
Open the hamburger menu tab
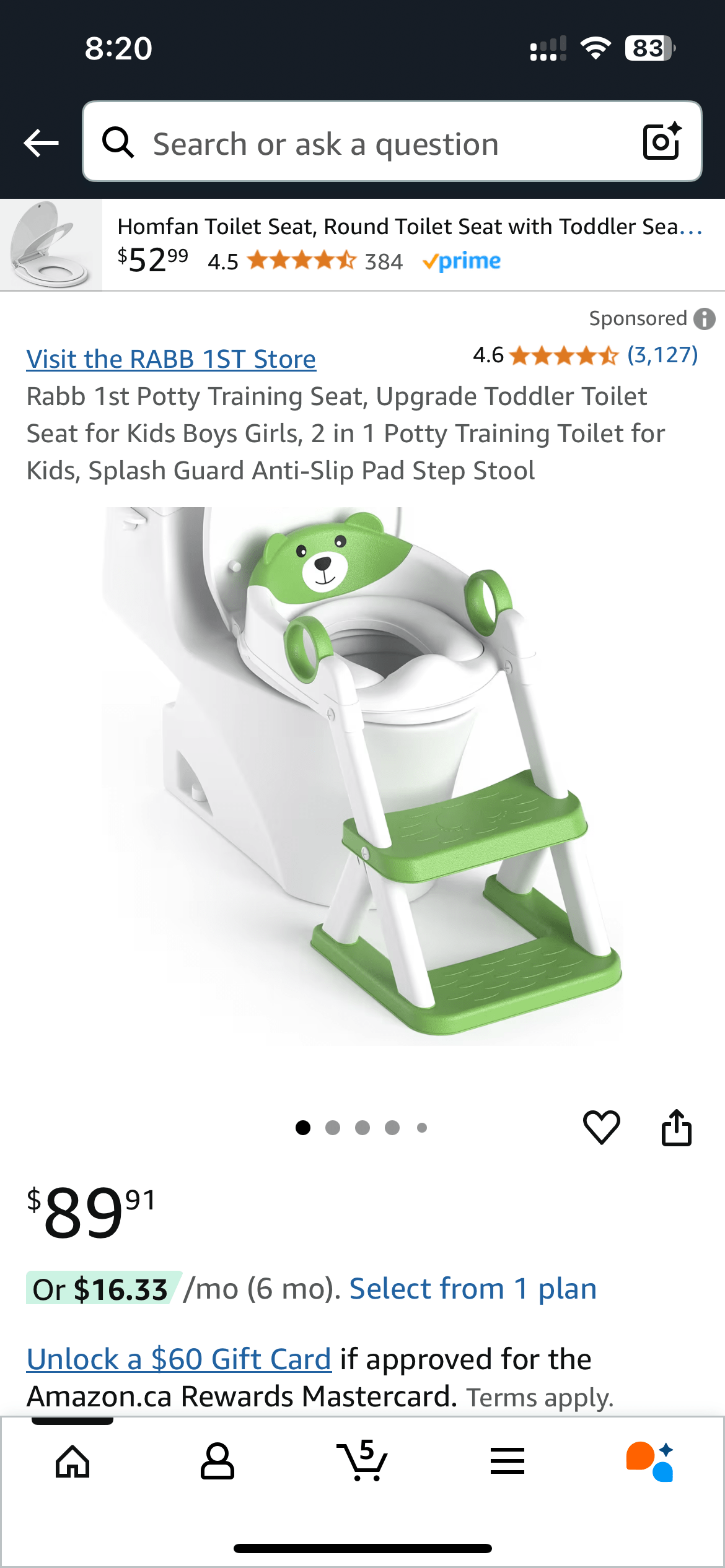pos(507,1461)
